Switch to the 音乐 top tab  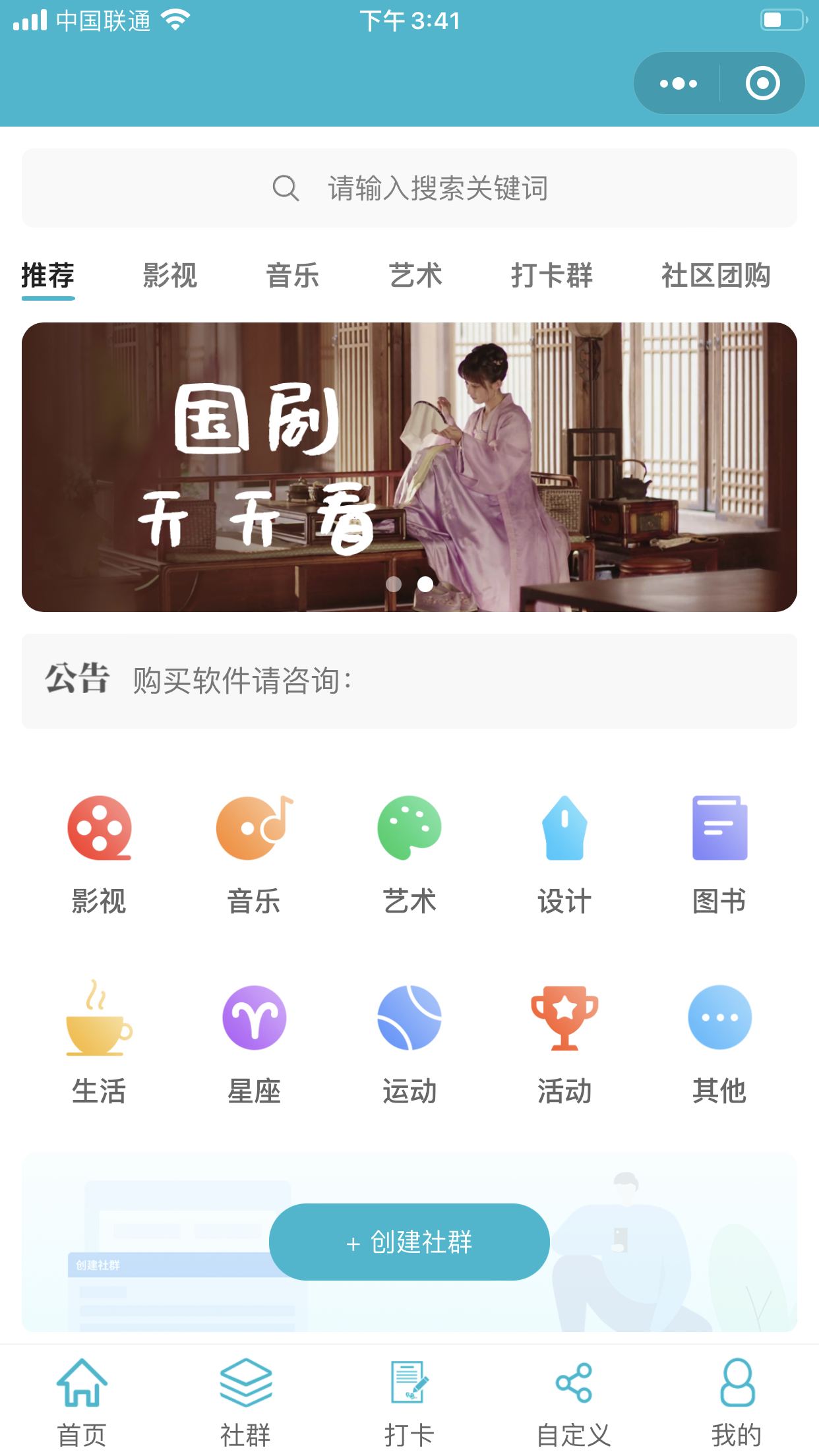coord(293,276)
